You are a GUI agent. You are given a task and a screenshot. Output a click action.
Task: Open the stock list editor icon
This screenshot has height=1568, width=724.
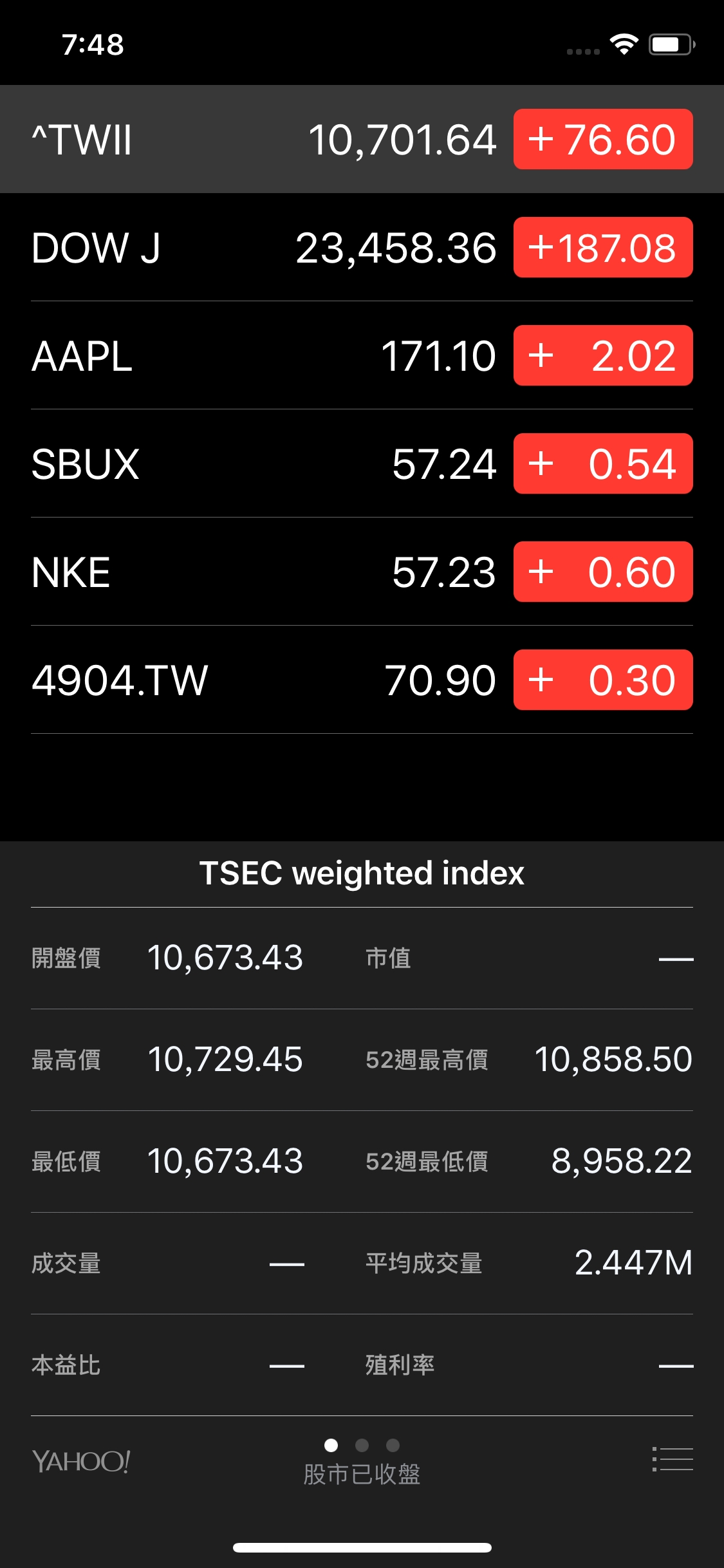[673, 1459]
